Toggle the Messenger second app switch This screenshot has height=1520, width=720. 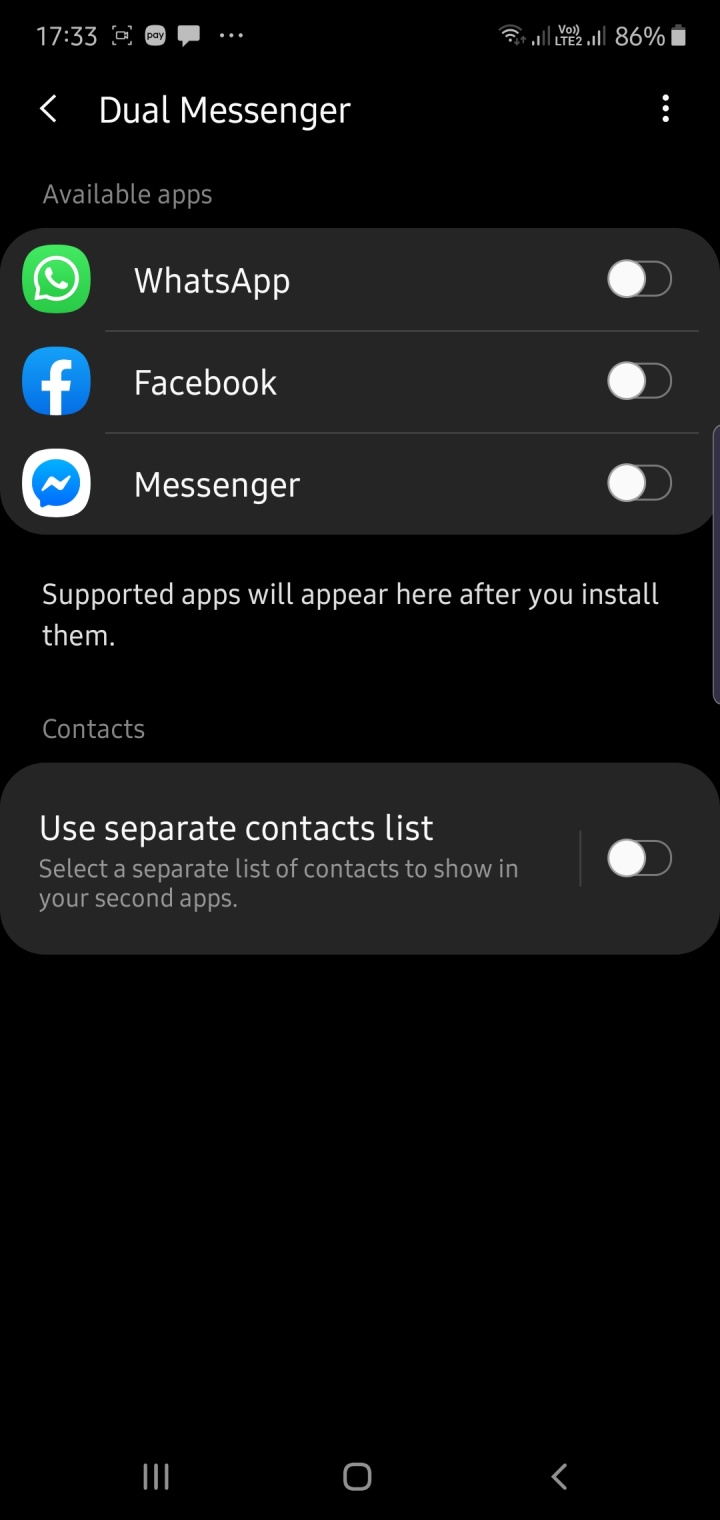pos(639,484)
